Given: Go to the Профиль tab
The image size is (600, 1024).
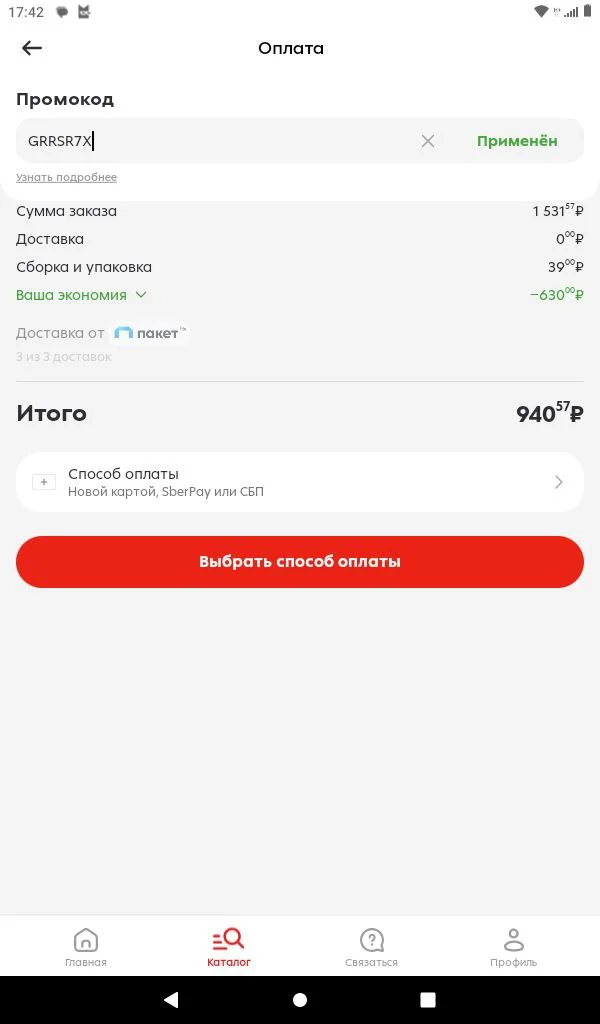Looking at the screenshot, I should click(x=514, y=948).
